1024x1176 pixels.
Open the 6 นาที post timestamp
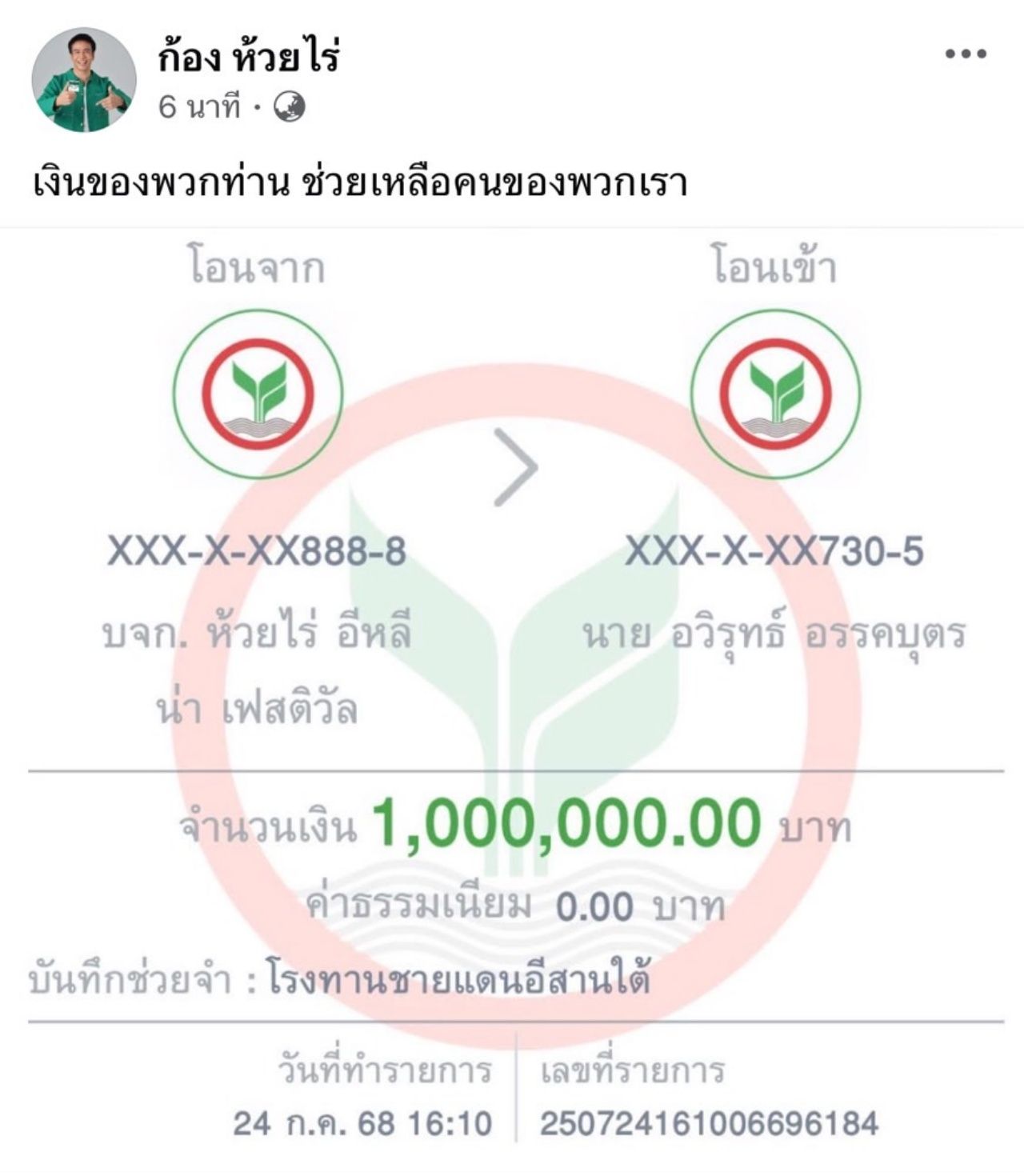click(199, 106)
